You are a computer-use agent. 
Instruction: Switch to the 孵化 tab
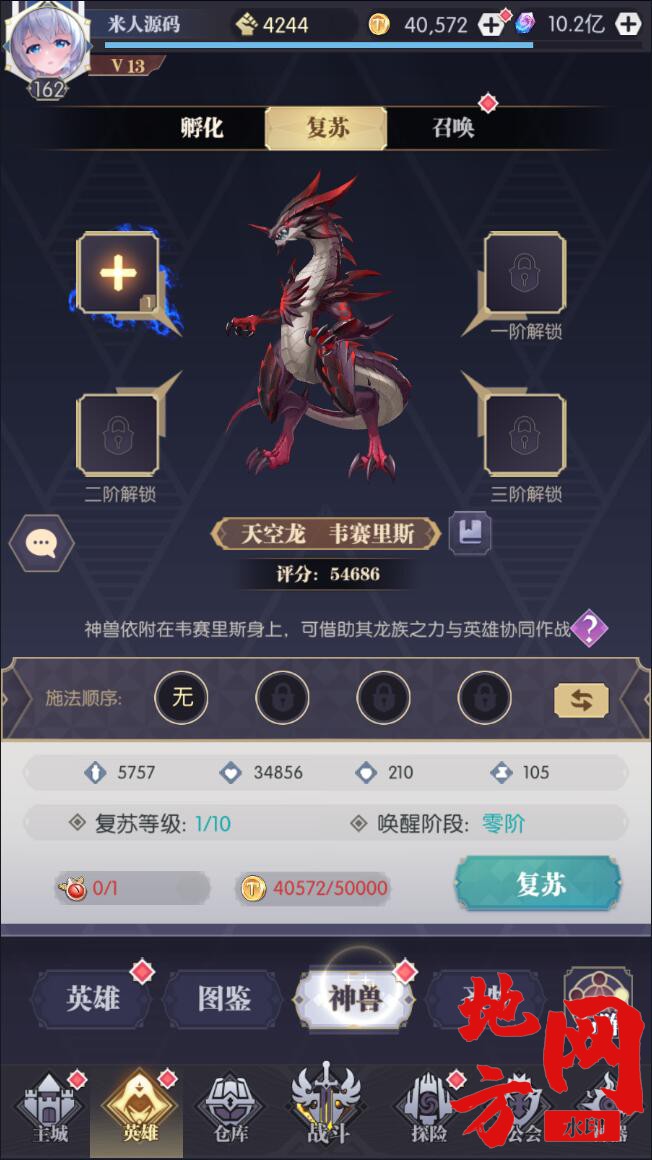pyautogui.click(x=202, y=128)
